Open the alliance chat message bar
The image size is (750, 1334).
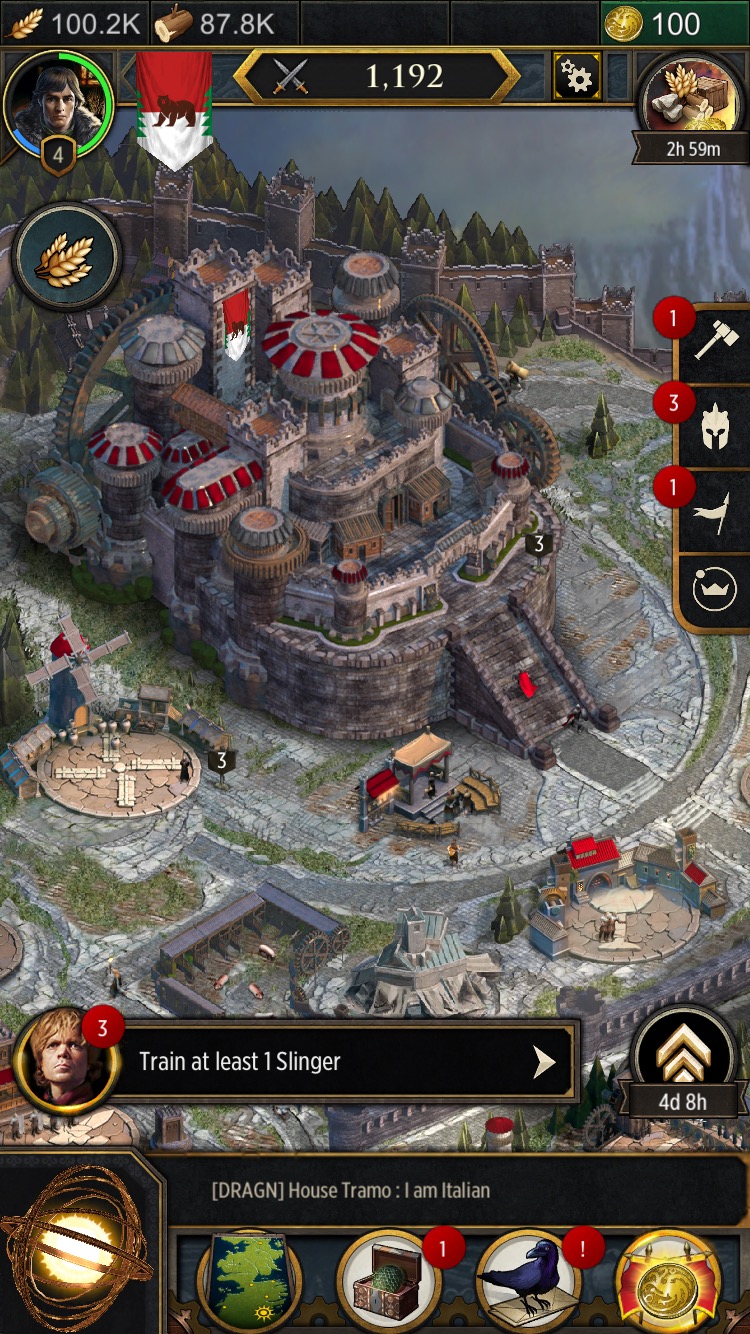(x=455, y=1190)
